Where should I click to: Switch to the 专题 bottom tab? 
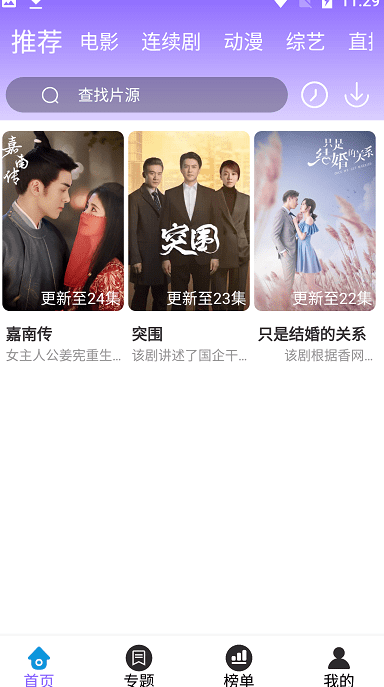click(139, 666)
